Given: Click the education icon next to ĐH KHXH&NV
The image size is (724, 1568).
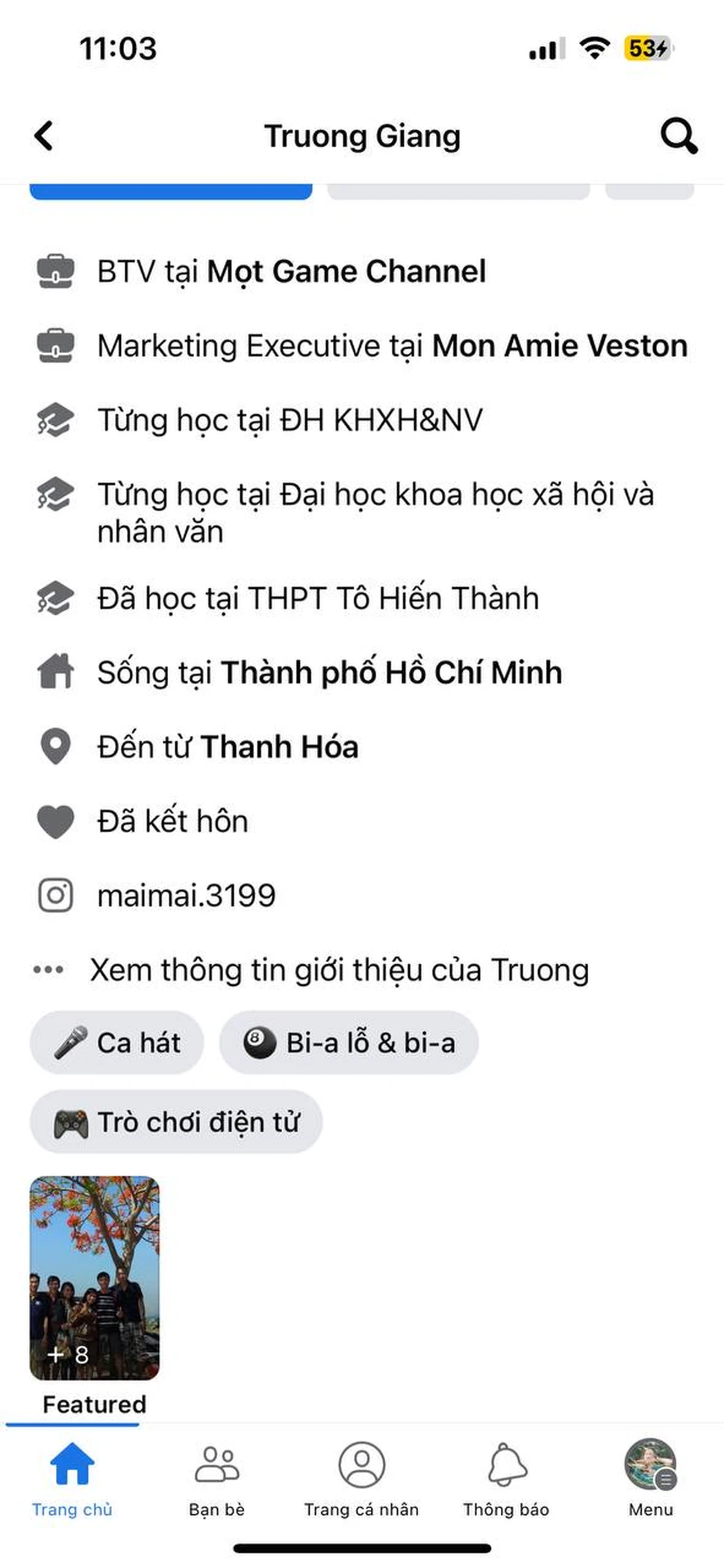Looking at the screenshot, I should click(x=55, y=419).
